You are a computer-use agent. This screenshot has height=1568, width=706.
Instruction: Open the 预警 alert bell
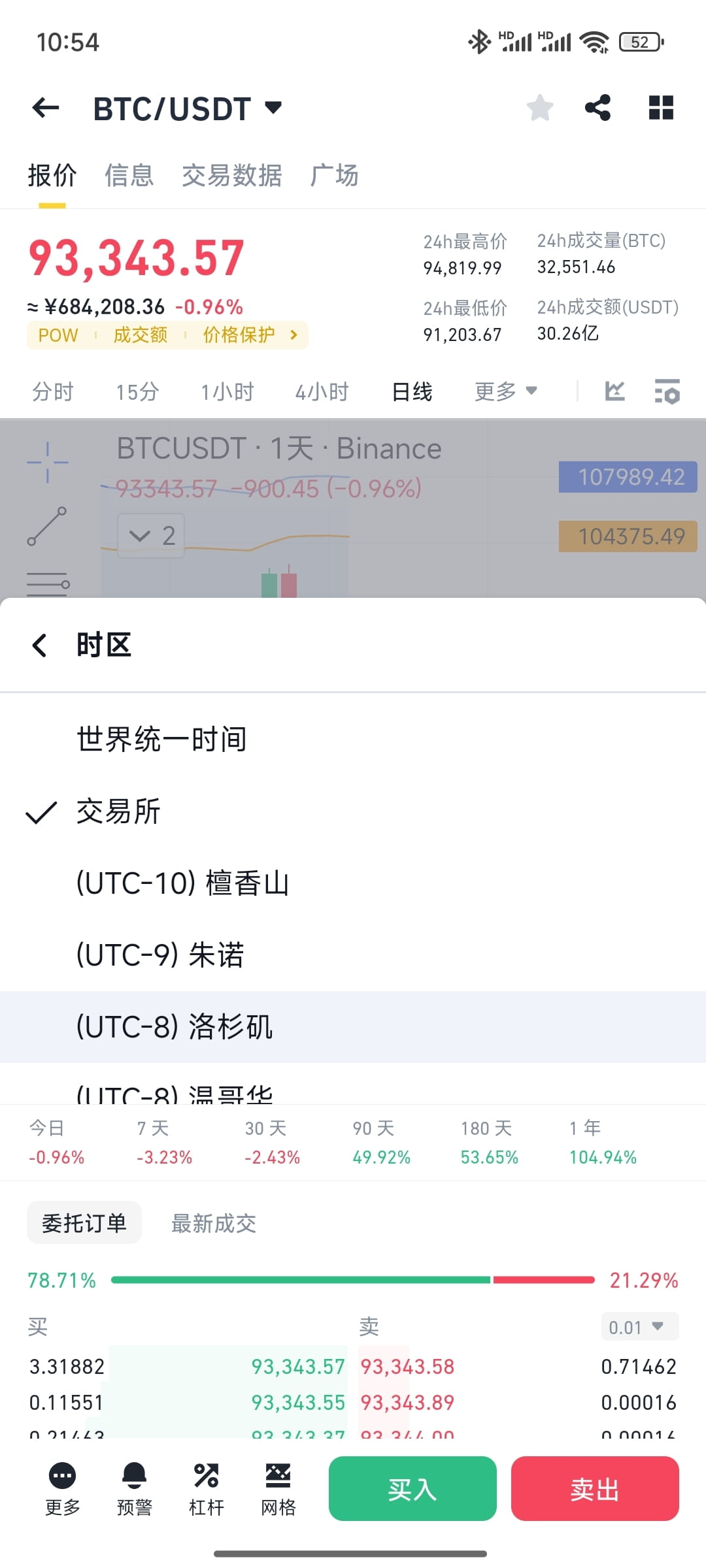(x=134, y=1489)
